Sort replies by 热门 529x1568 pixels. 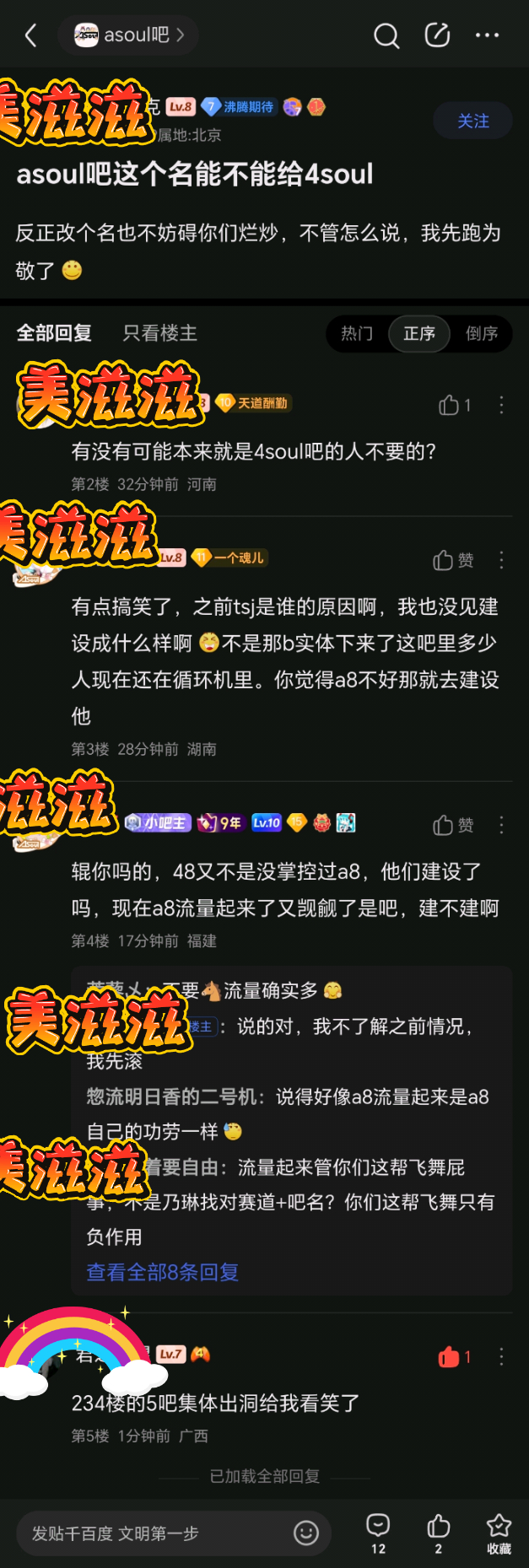[x=356, y=334]
